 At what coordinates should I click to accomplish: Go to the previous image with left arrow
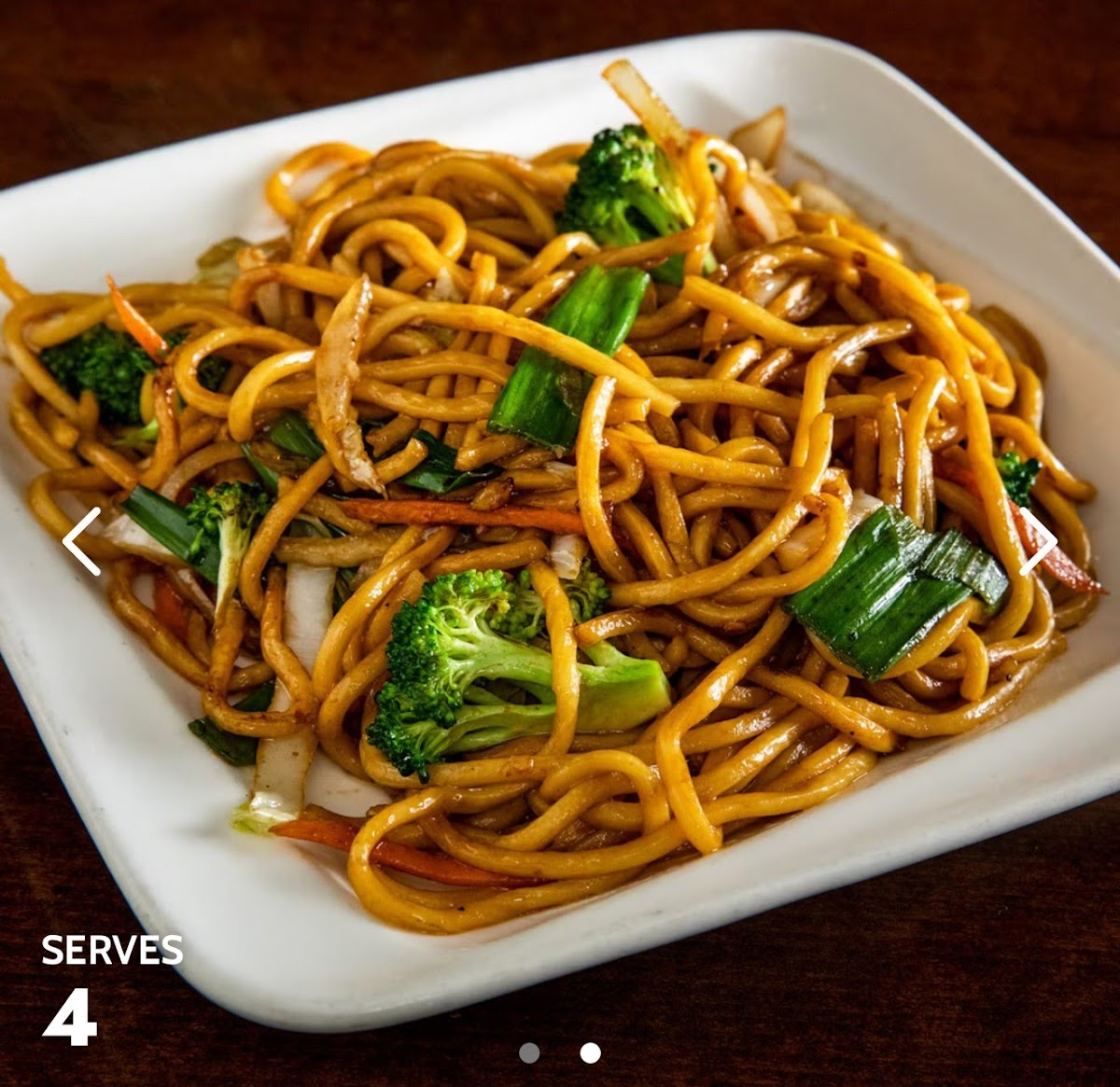tap(82, 541)
